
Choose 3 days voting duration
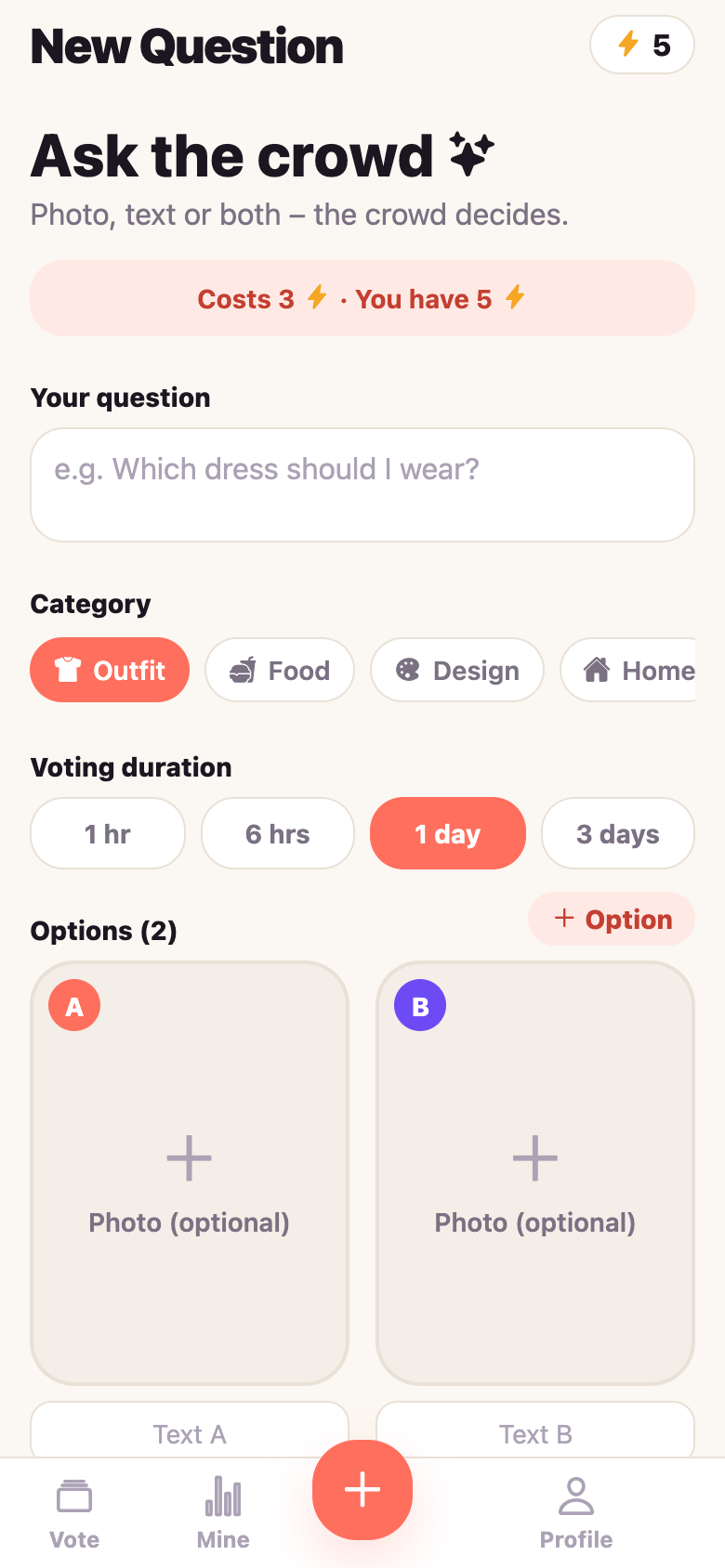(618, 833)
